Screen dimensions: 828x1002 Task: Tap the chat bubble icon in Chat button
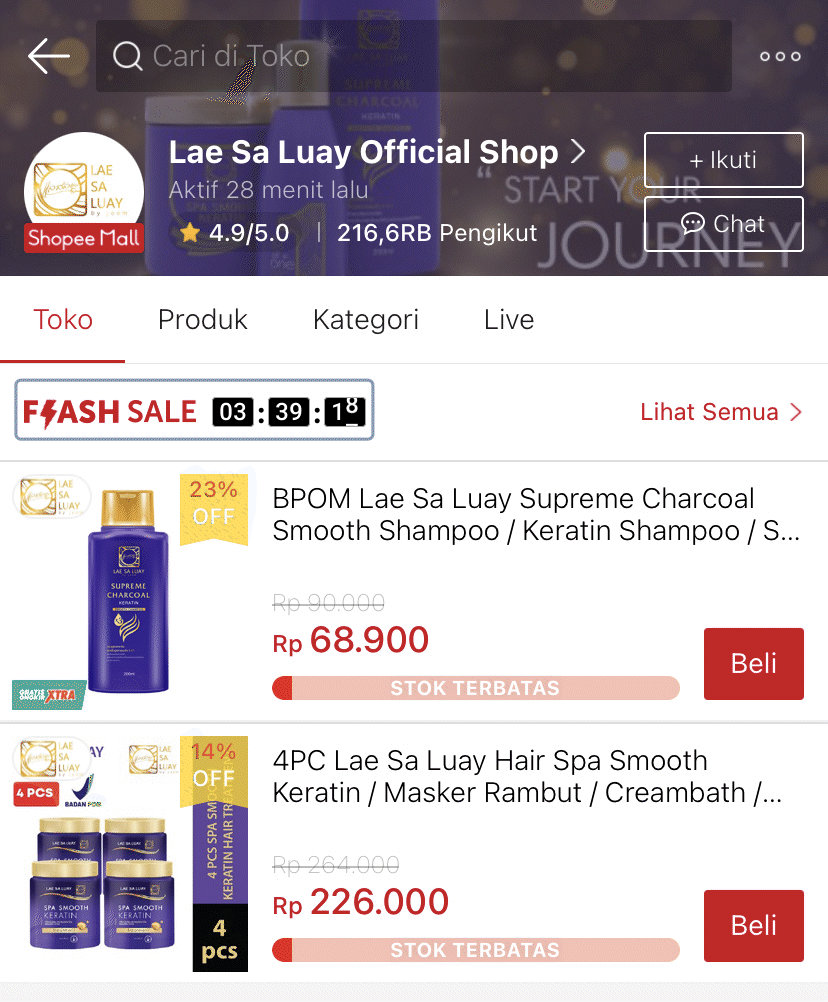click(x=694, y=224)
